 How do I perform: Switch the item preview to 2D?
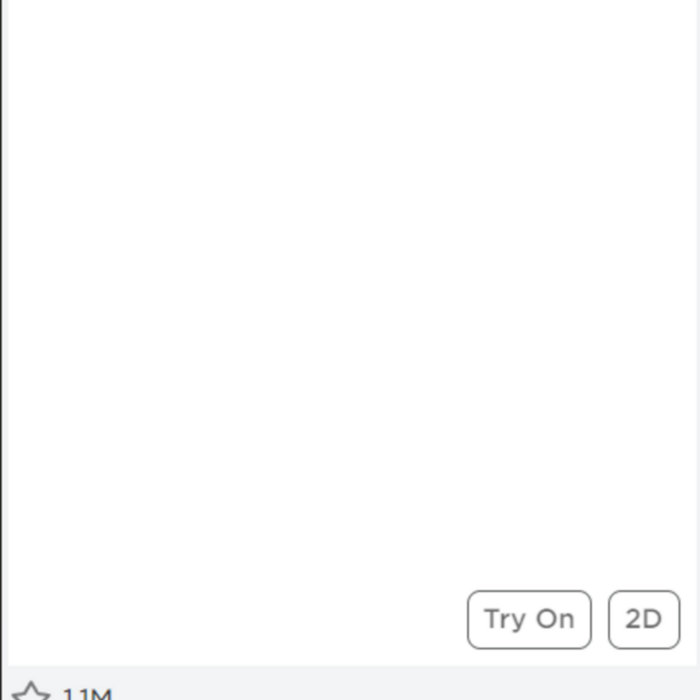643,619
